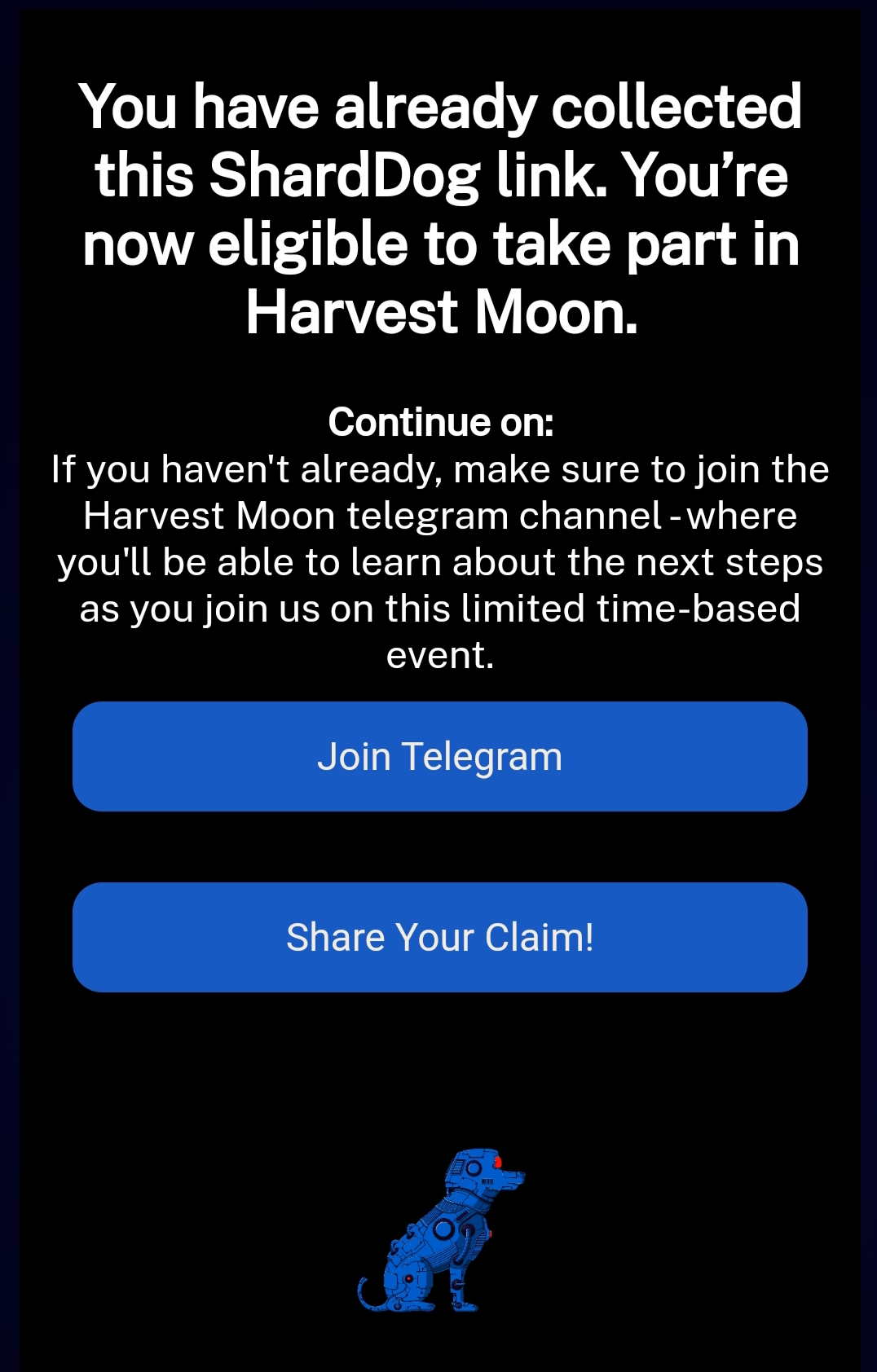Share your claim

tap(439, 937)
